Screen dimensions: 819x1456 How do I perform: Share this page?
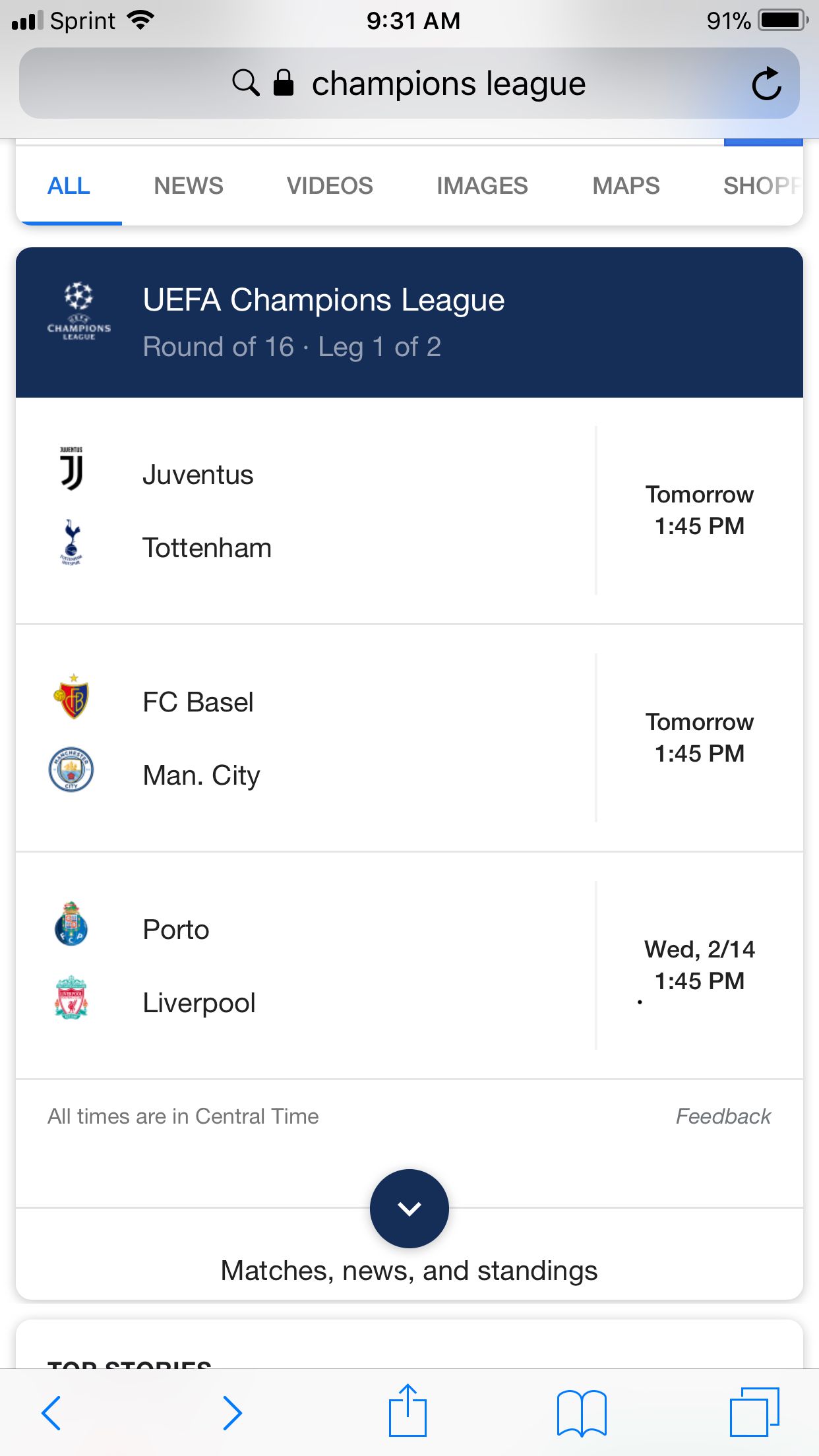408,1411
